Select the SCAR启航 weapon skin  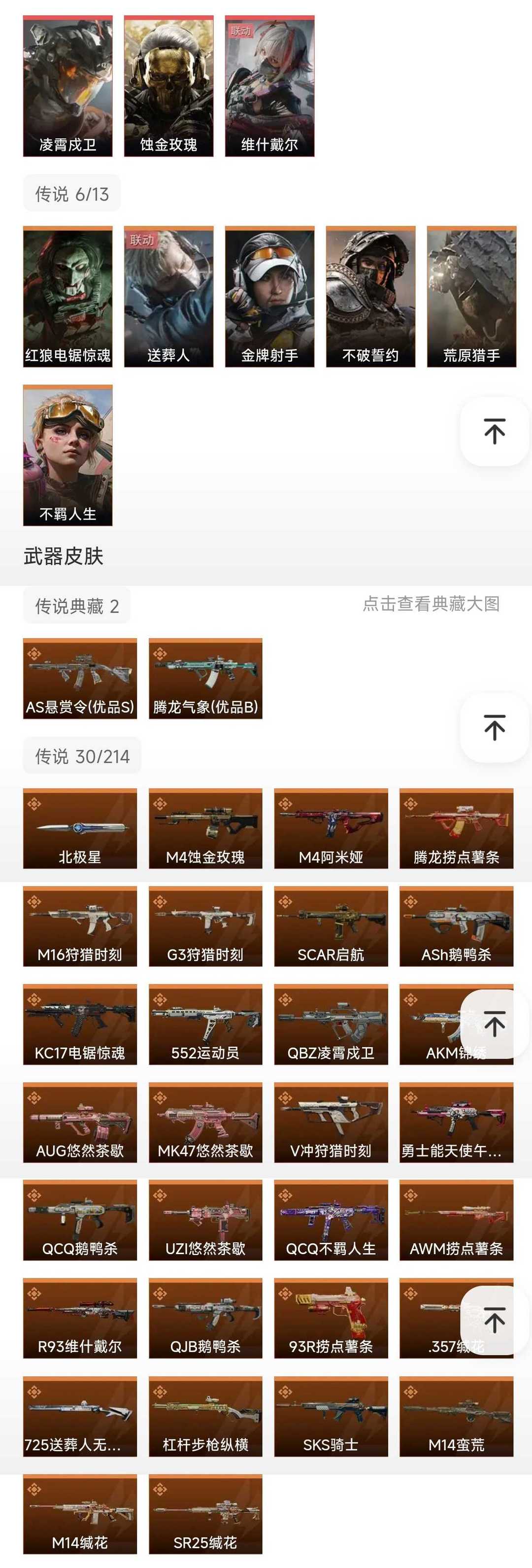[x=331, y=926]
